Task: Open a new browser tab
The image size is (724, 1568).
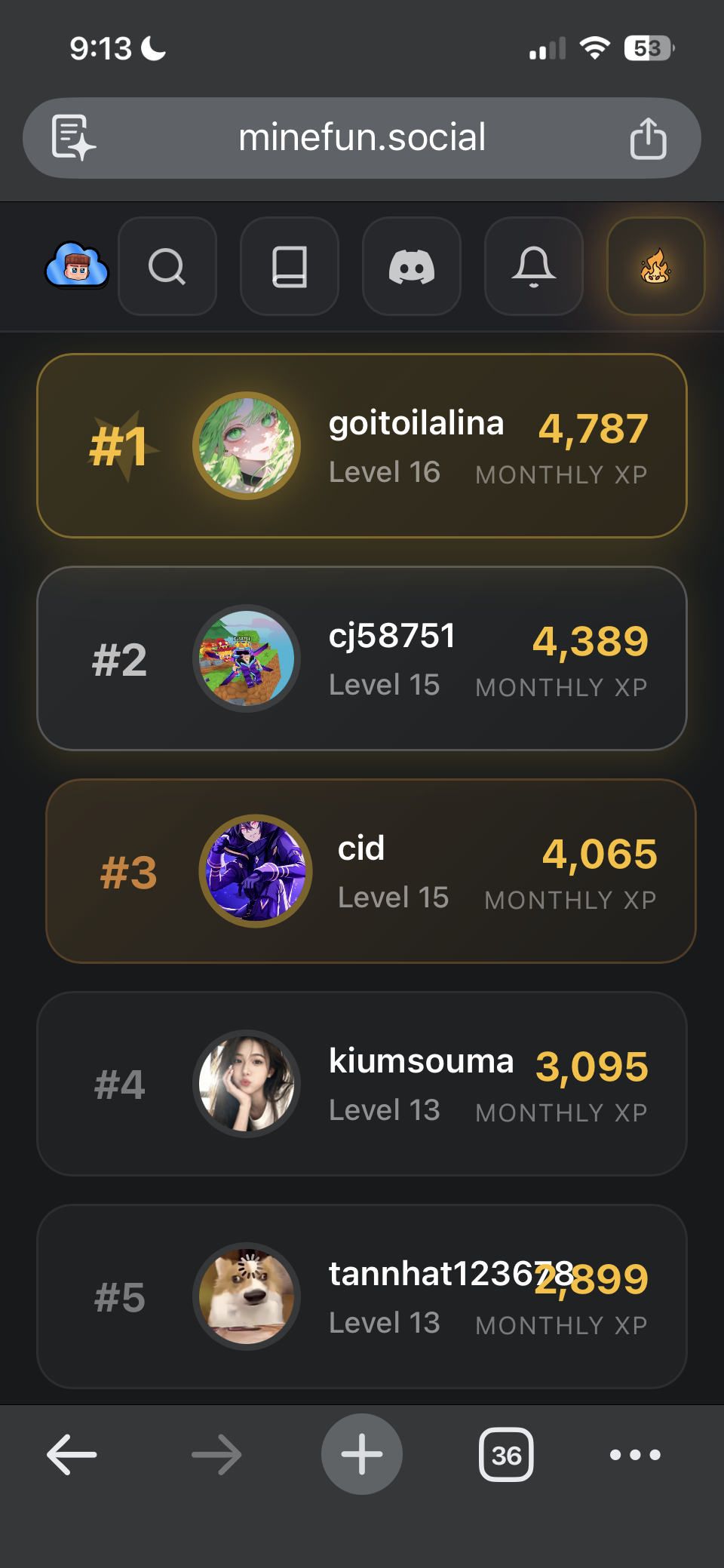Action: (x=362, y=1454)
